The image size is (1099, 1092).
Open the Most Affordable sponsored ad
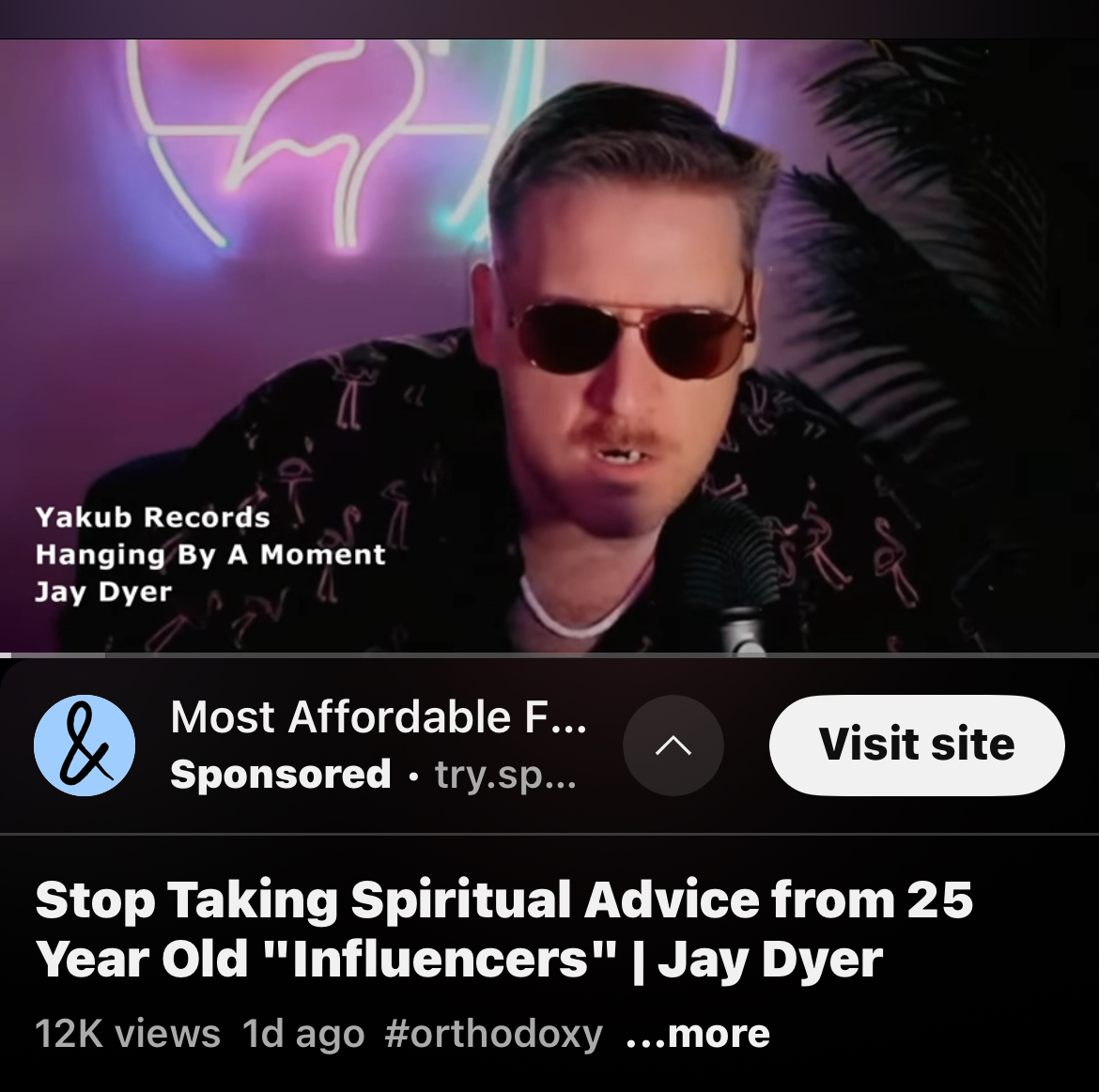click(x=378, y=718)
